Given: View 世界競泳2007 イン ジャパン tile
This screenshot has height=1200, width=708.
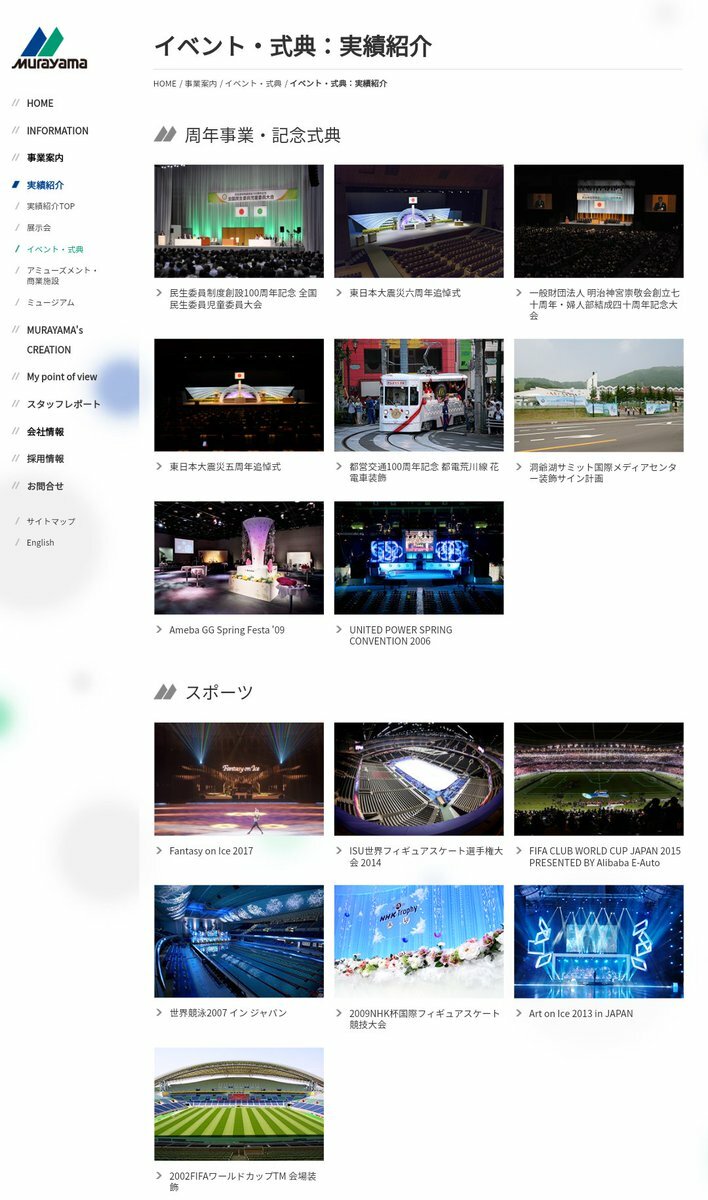Looking at the screenshot, I should [238, 941].
